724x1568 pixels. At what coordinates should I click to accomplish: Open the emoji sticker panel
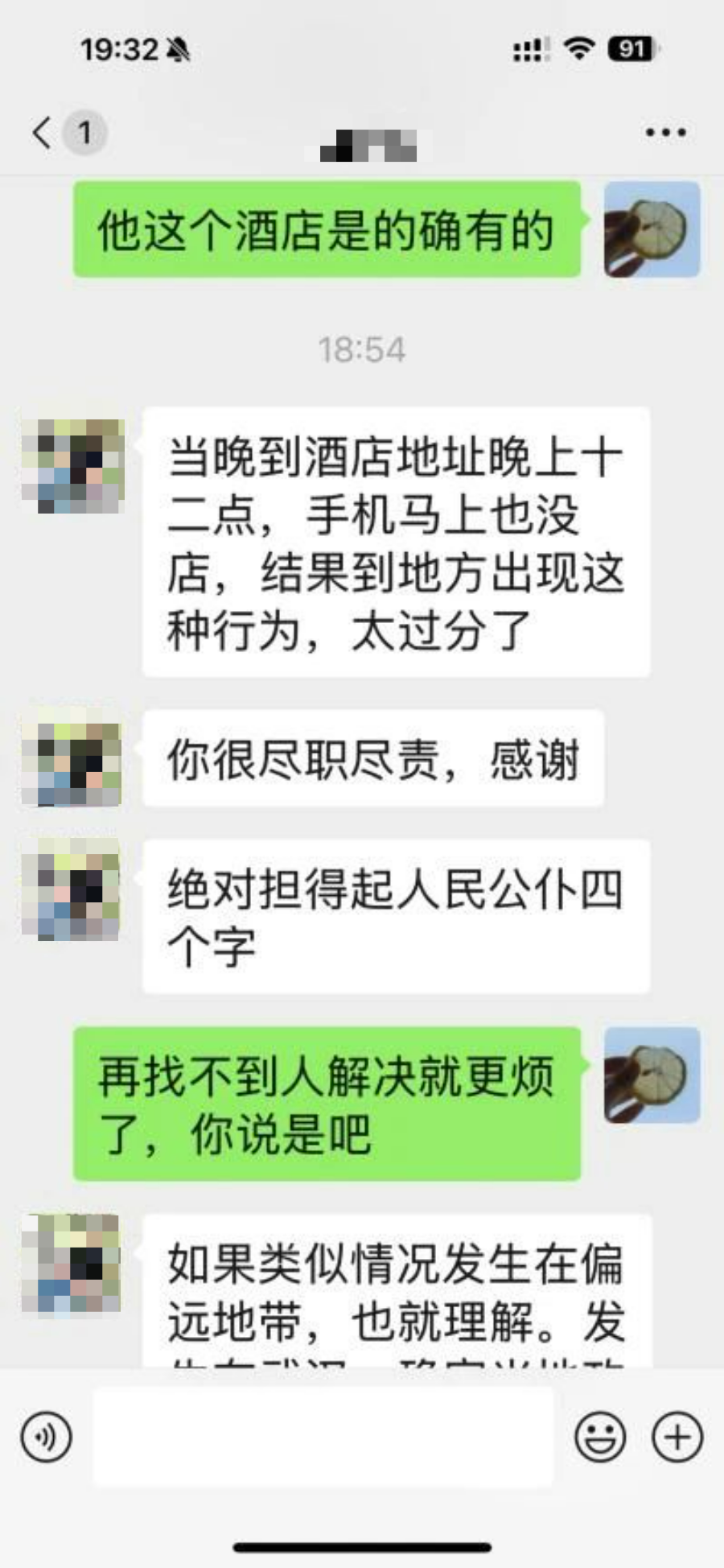(600, 1437)
